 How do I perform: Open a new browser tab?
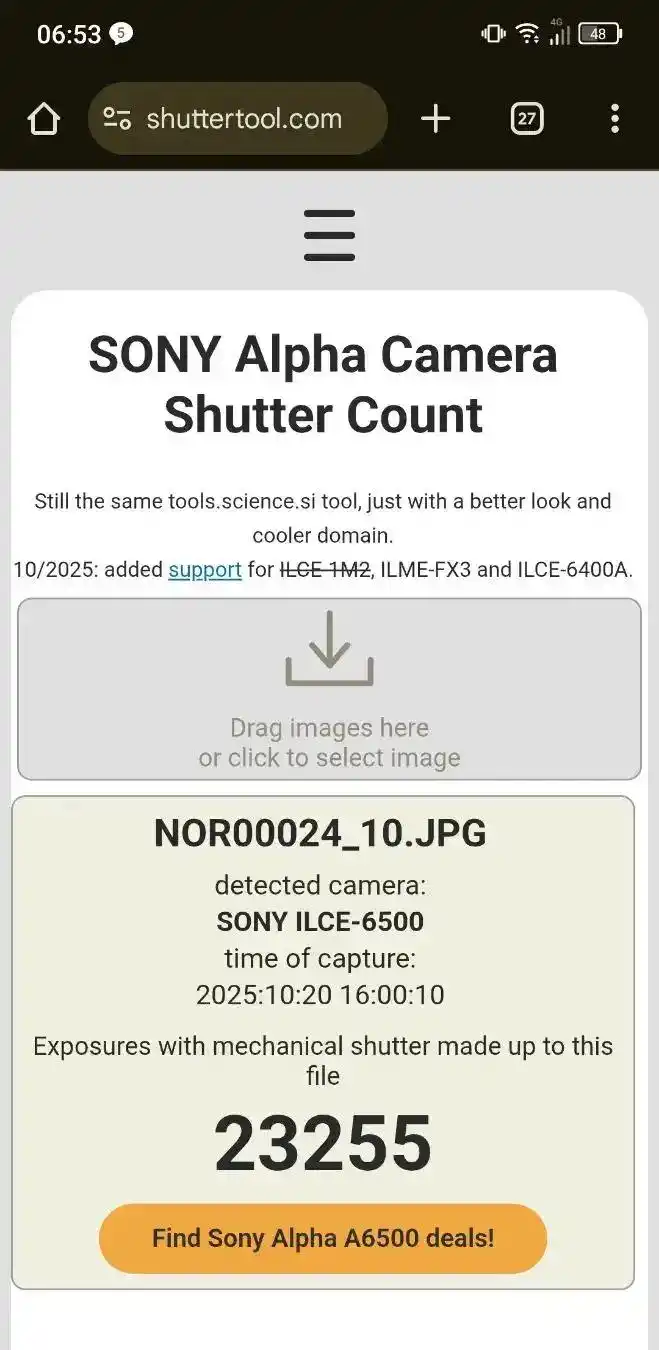(435, 120)
